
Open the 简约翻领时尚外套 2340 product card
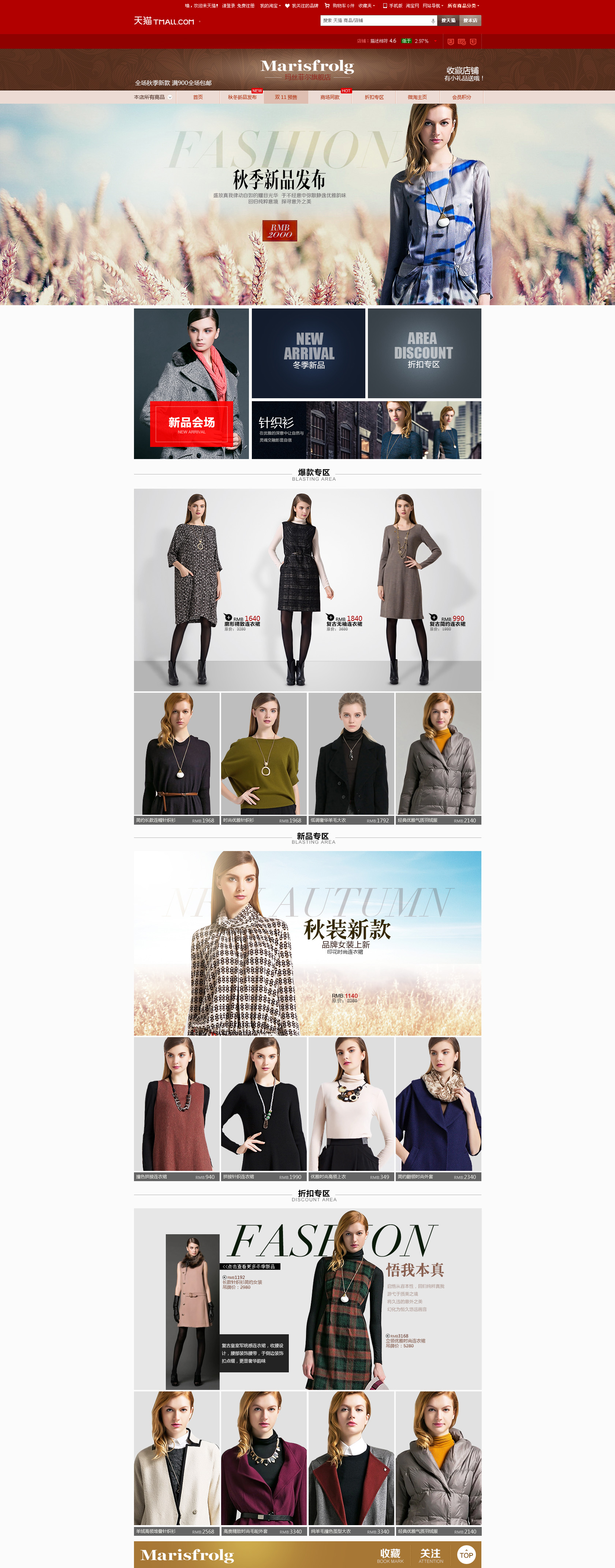[438, 1109]
